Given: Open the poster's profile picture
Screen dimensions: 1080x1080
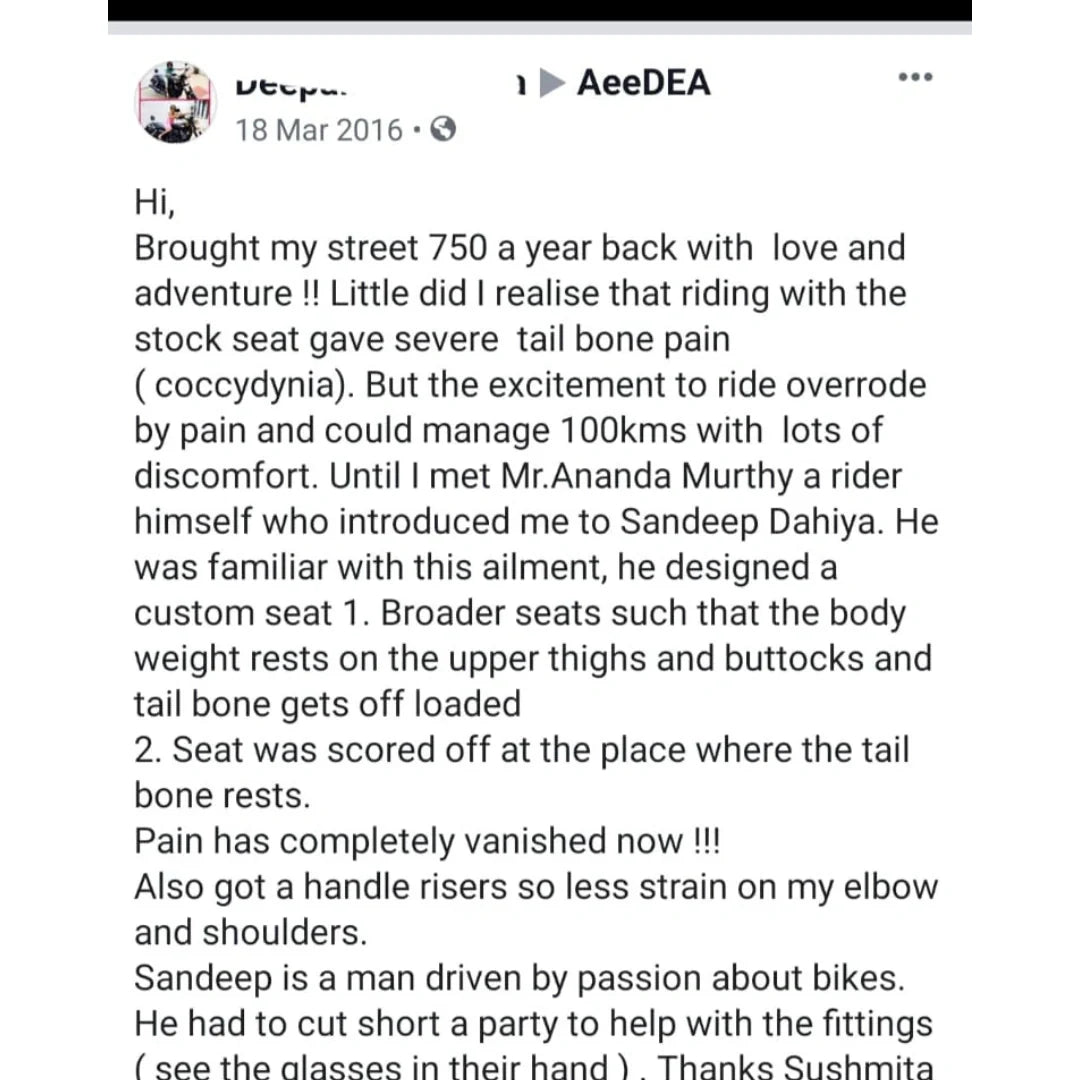Looking at the screenshot, I should (x=176, y=103).
